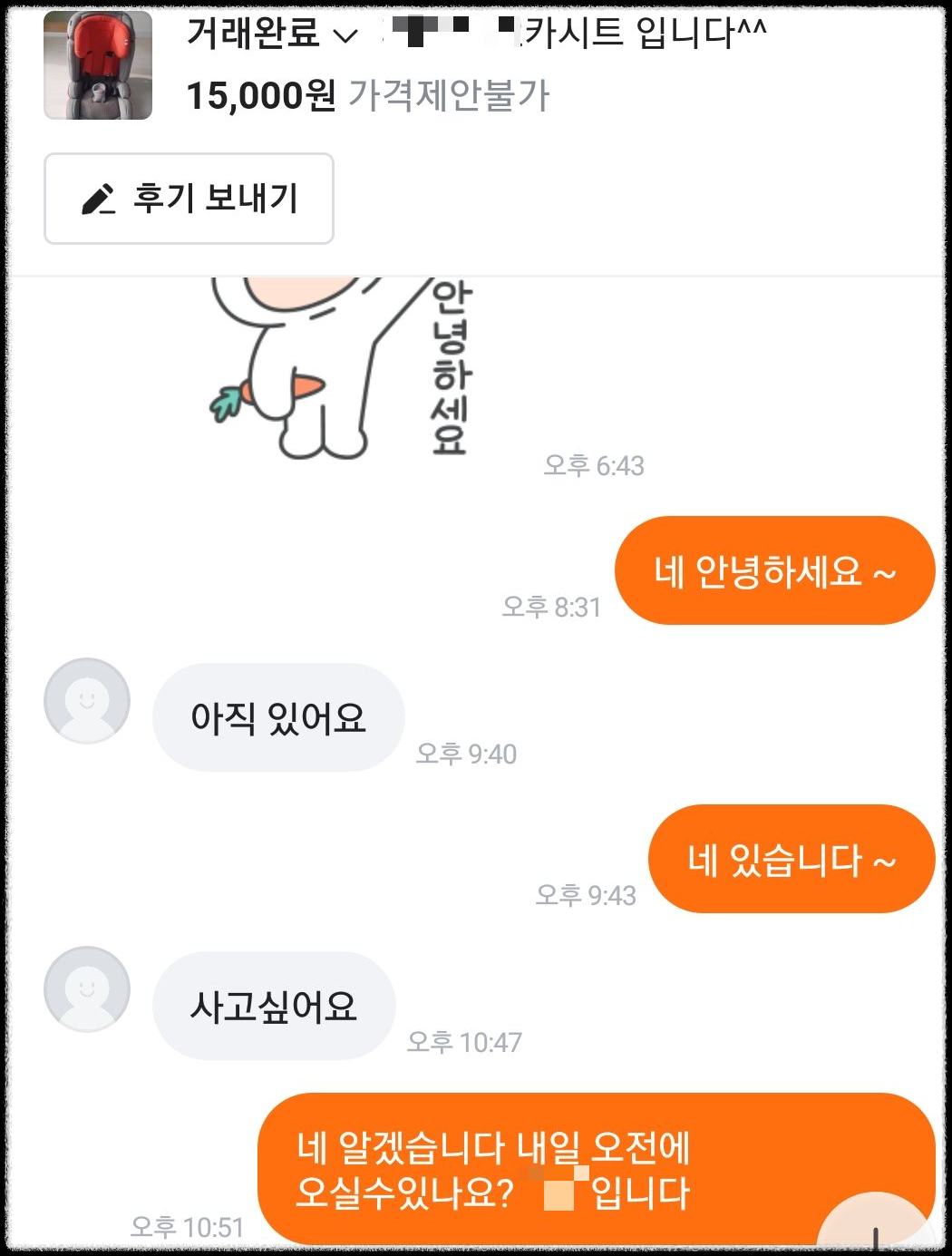Tap the car seat product thumbnail
The width and height of the screenshot is (952, 1256).
click(97, 63)
